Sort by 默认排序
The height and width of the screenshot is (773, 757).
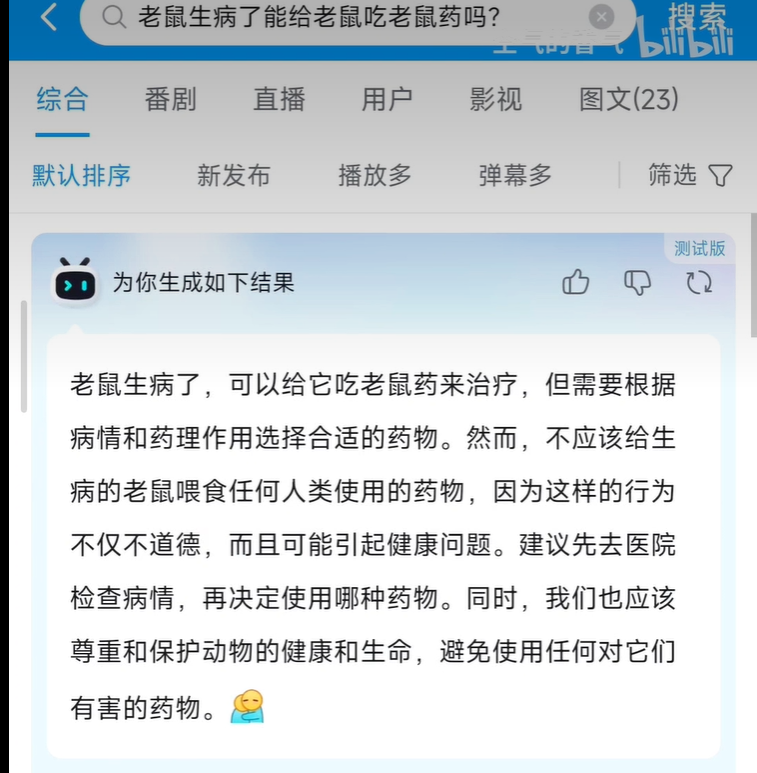pos(81,176)
